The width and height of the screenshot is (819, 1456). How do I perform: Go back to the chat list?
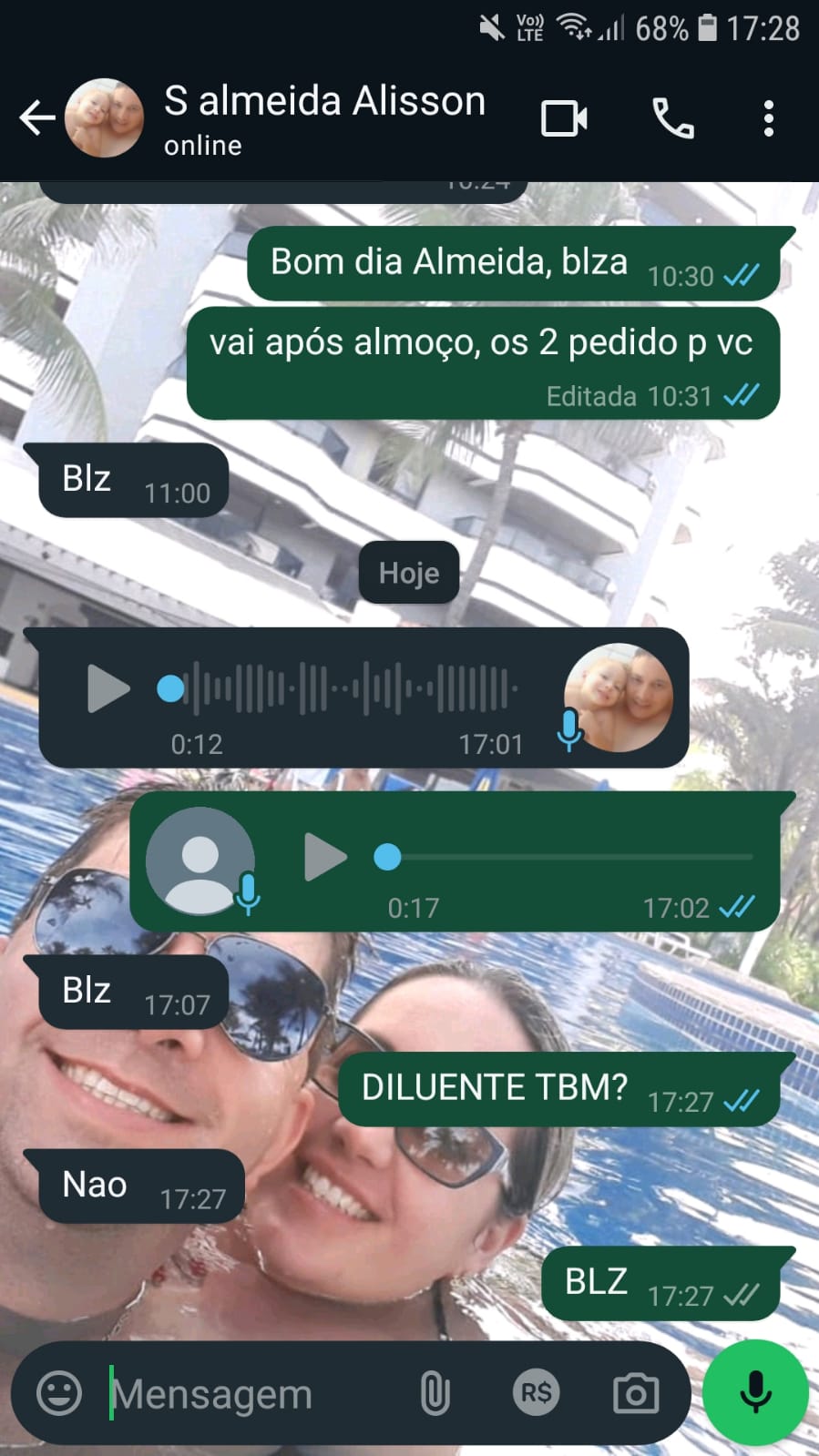(x=36, y=118)
